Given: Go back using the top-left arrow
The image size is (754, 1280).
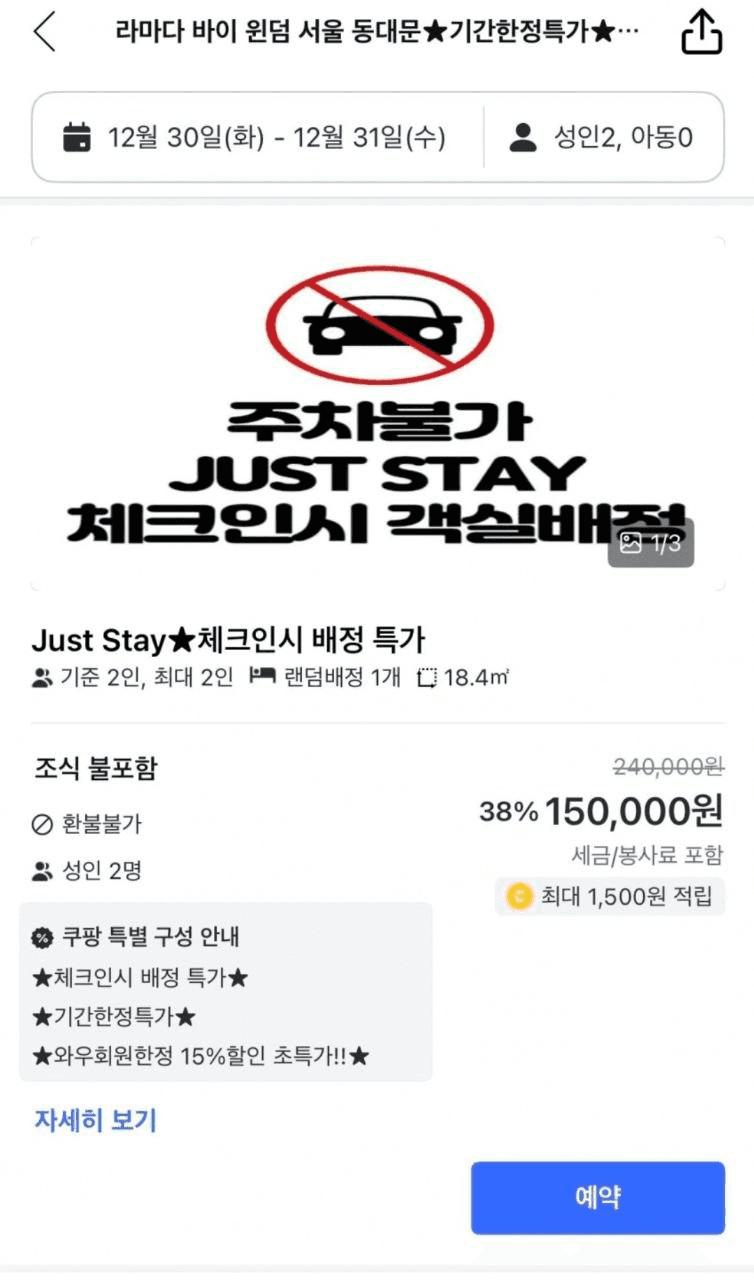Looking at the screenshot, I should tap(44, 33).
